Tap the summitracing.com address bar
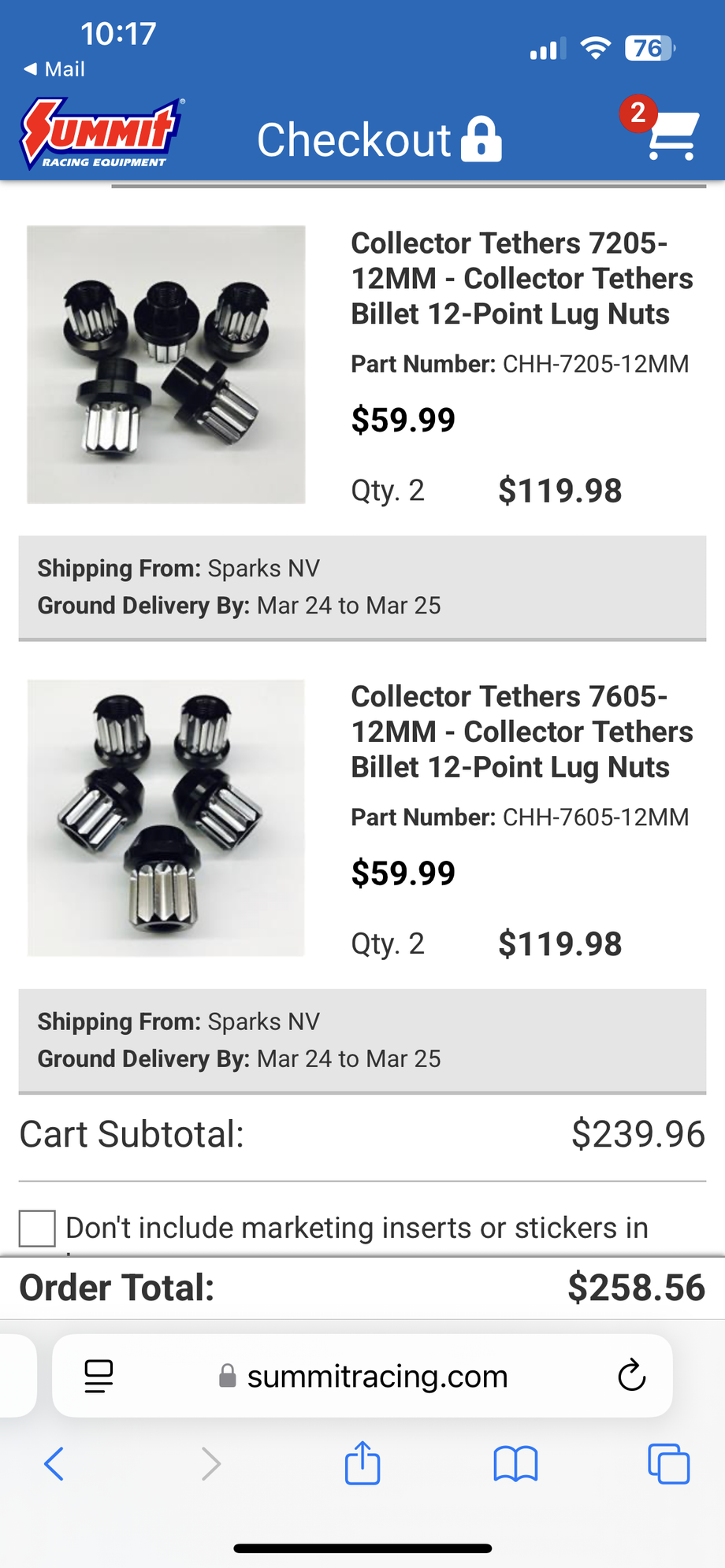725x1568 pixels. (377, 1376)
